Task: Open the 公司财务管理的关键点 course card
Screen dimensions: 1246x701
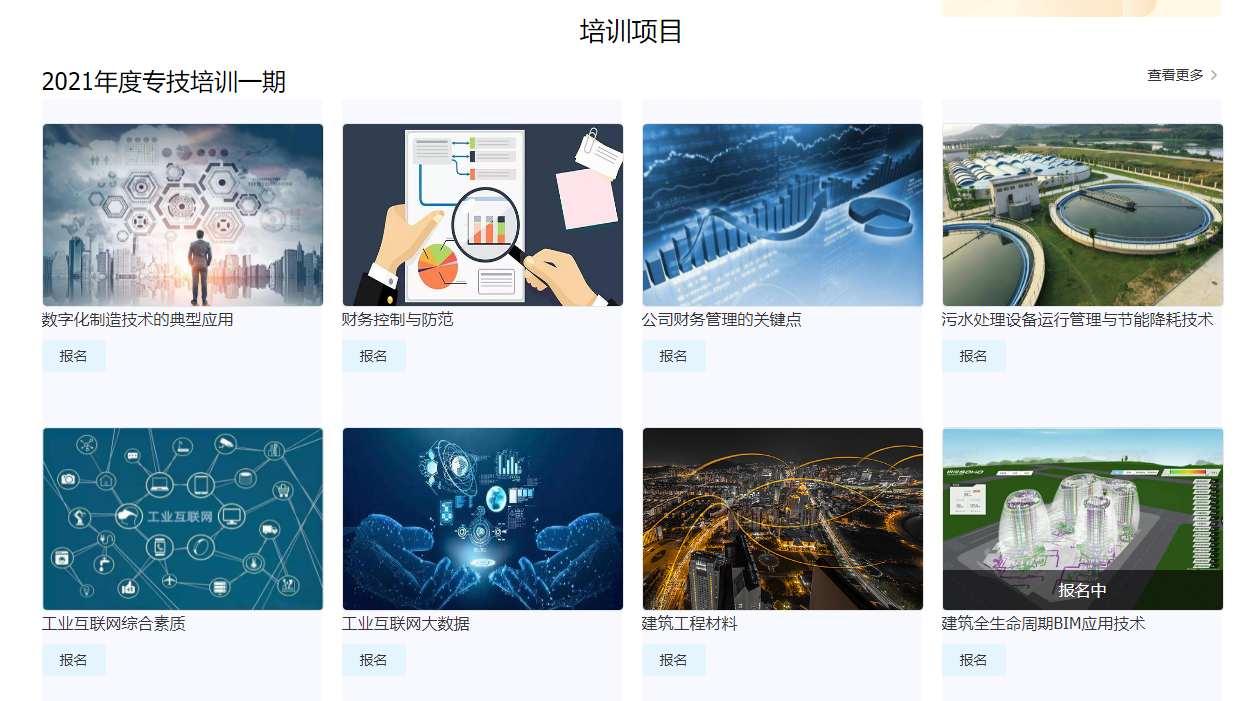Action: (783, 215)
